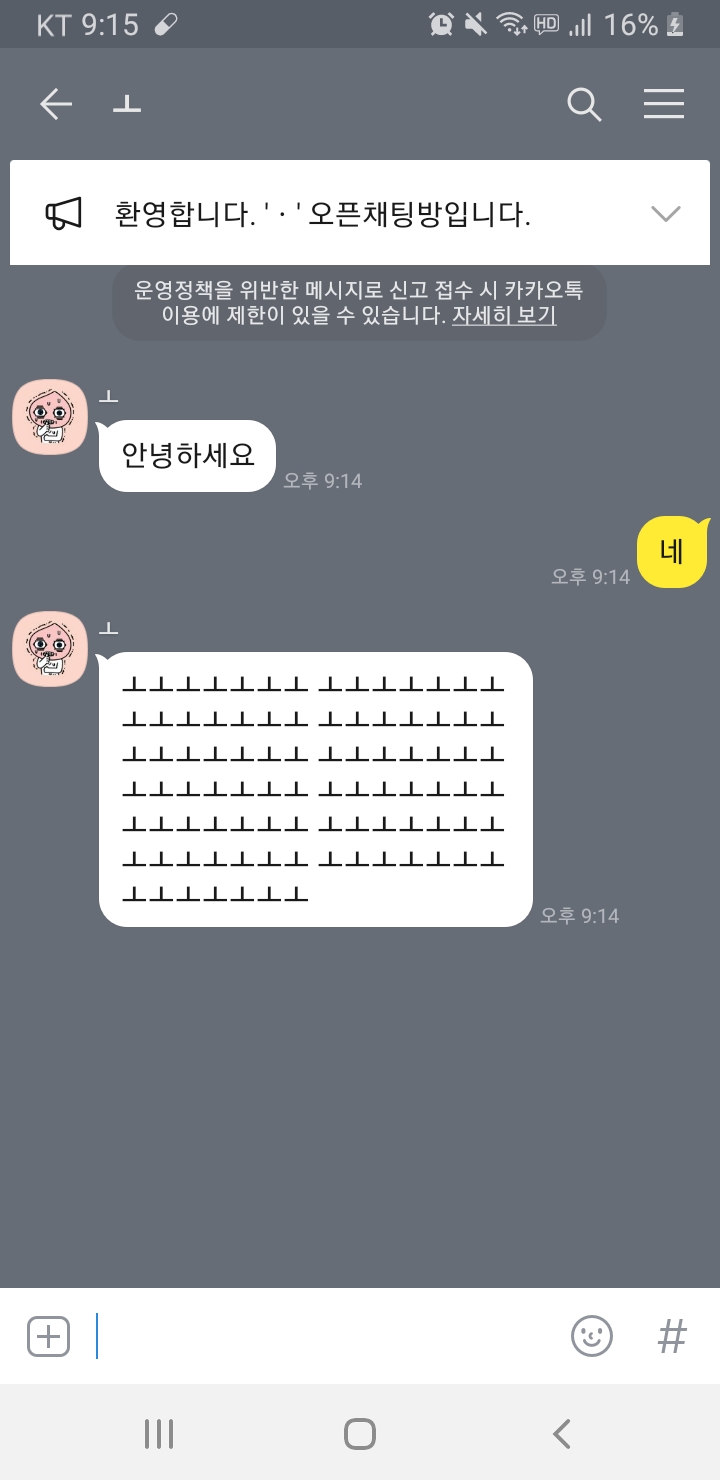
Task: Search within this chat
Action: point(584,104)
